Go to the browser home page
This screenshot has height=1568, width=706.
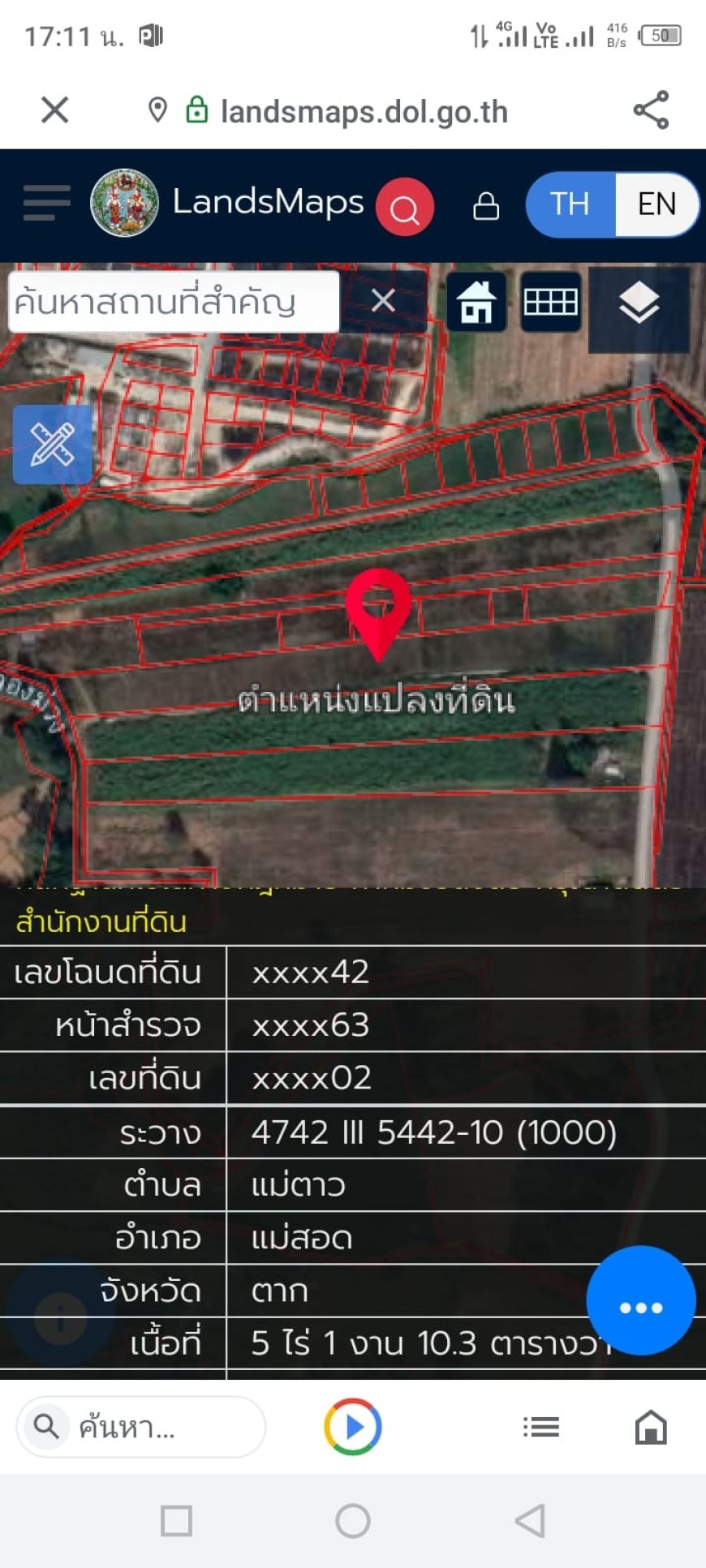(651, 1426)
